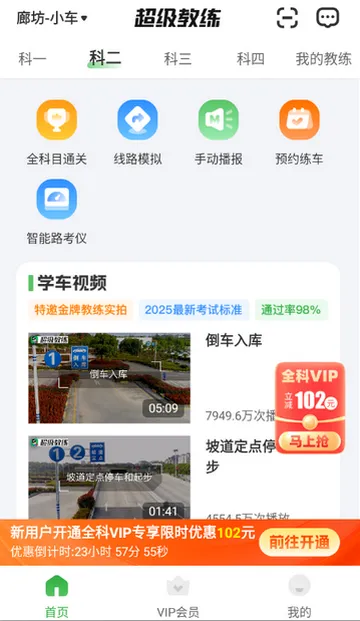Open 全科目通关
Screen dimensions: 360x621
(x=57, y=133)
